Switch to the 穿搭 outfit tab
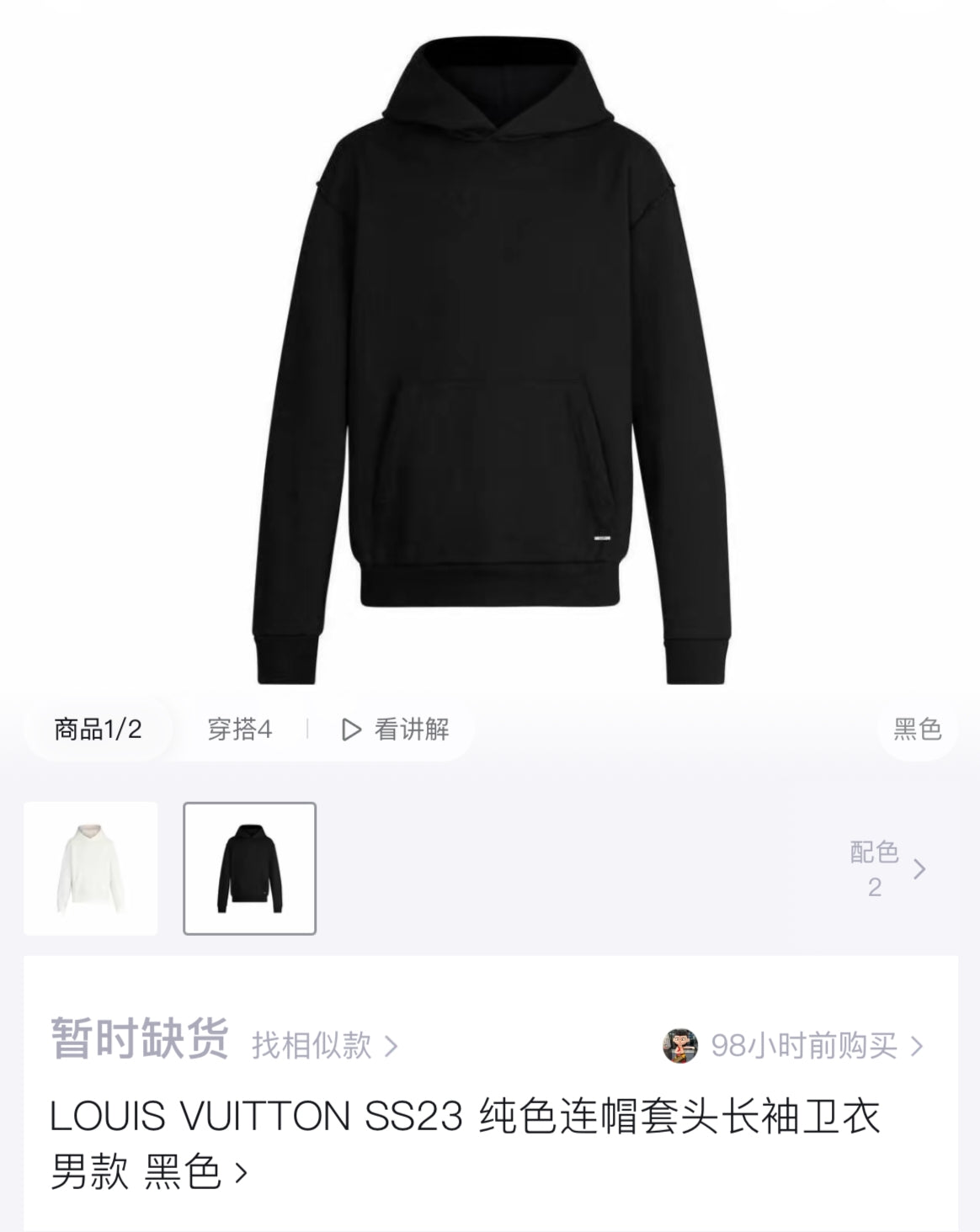 tap(240, 729)
